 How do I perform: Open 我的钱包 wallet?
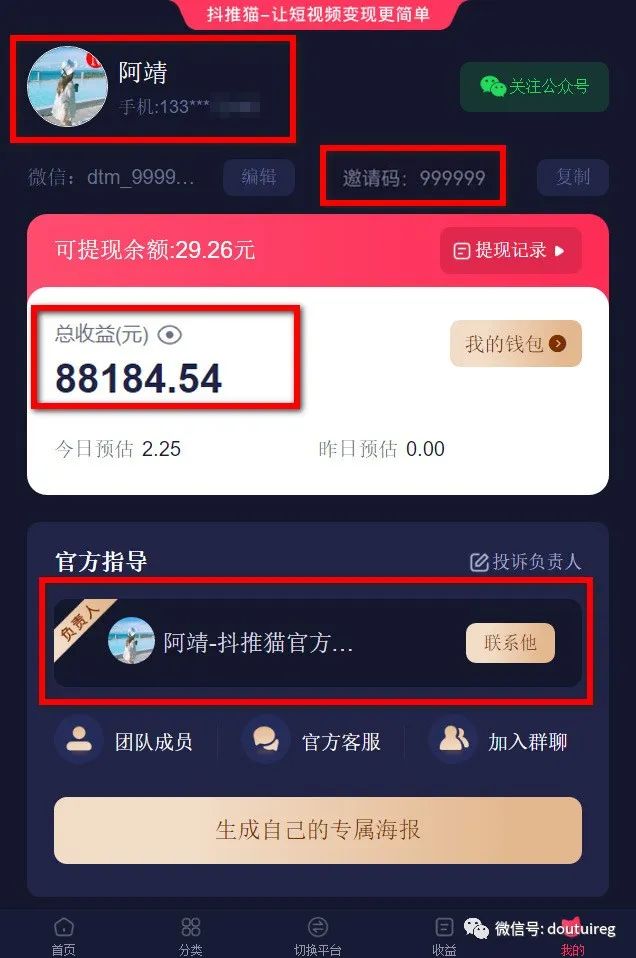coord(515,344)
